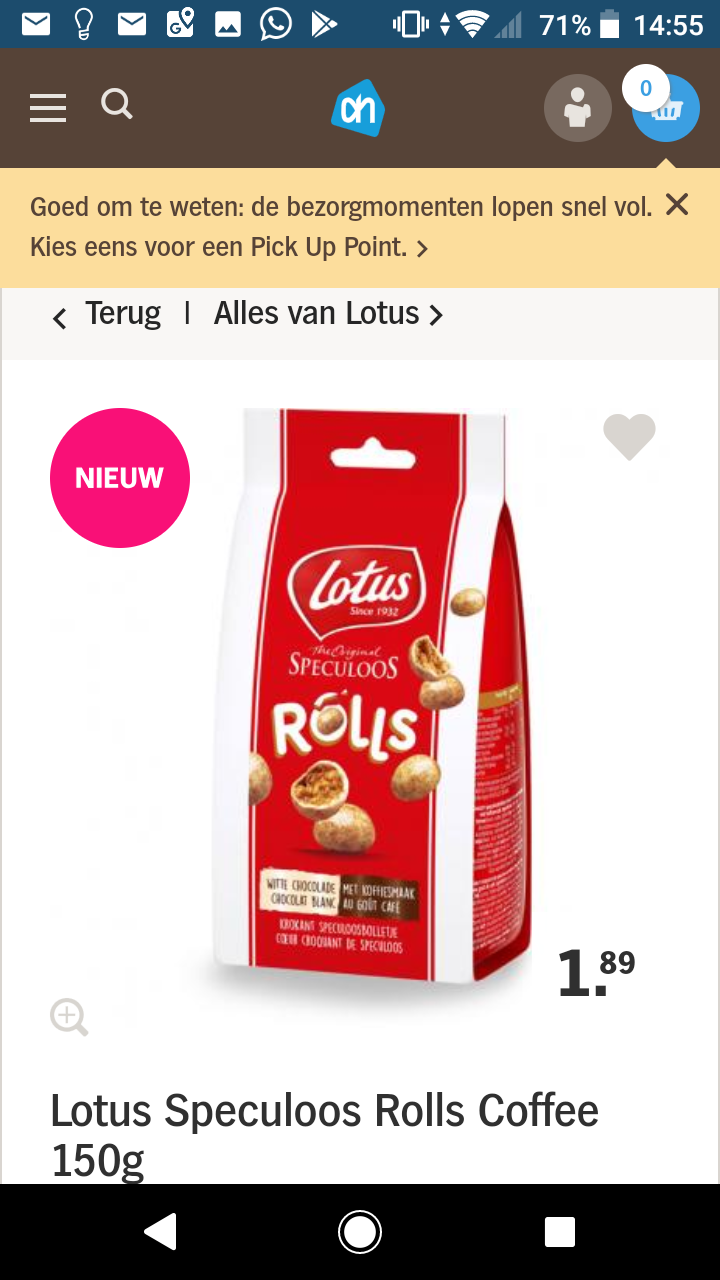Go back with Terug
This screenshot has height=1280, width=720.
click(x=106, y=314)
